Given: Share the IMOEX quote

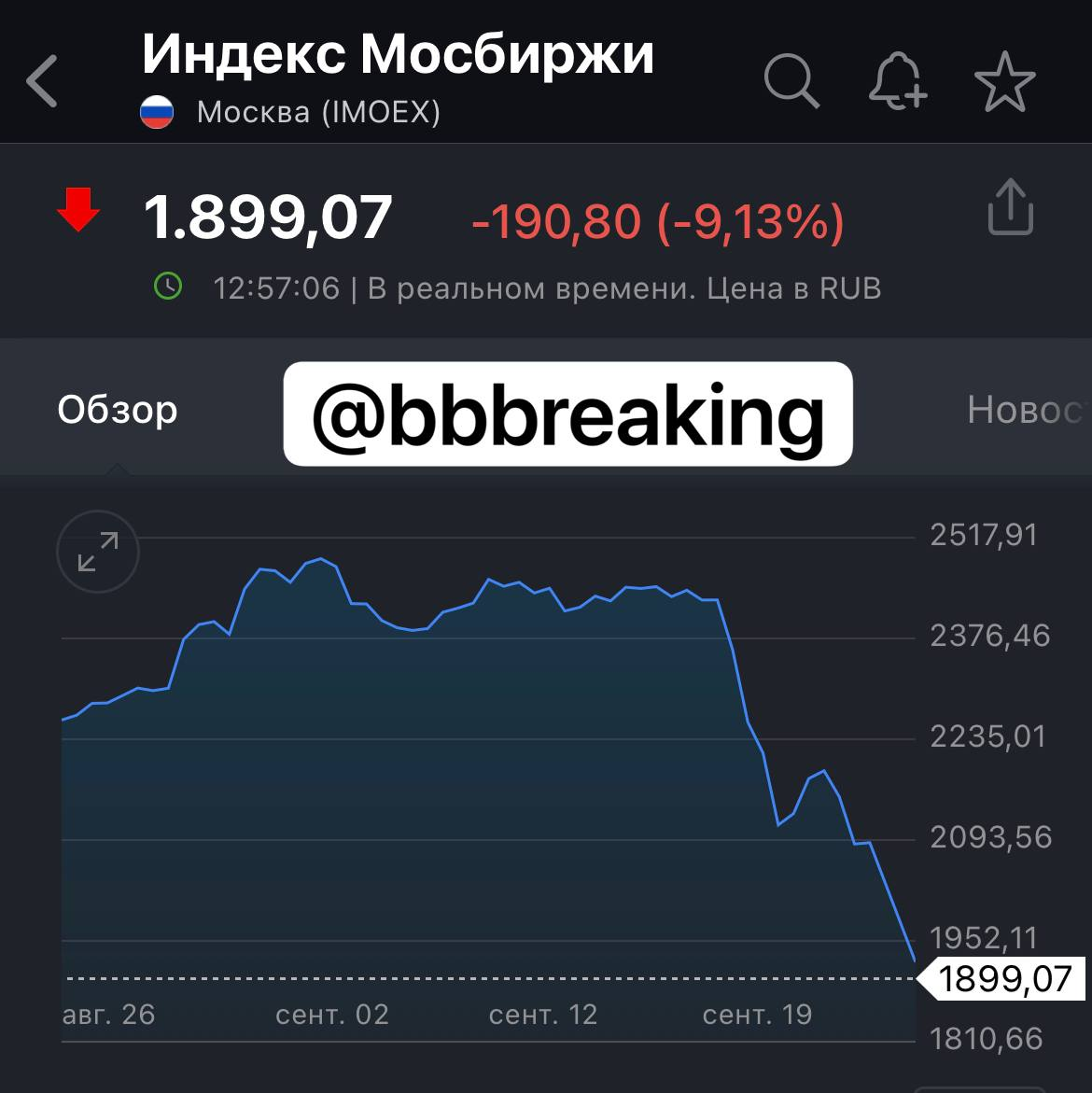Looking at the screenshot, I should [1011, 208].
